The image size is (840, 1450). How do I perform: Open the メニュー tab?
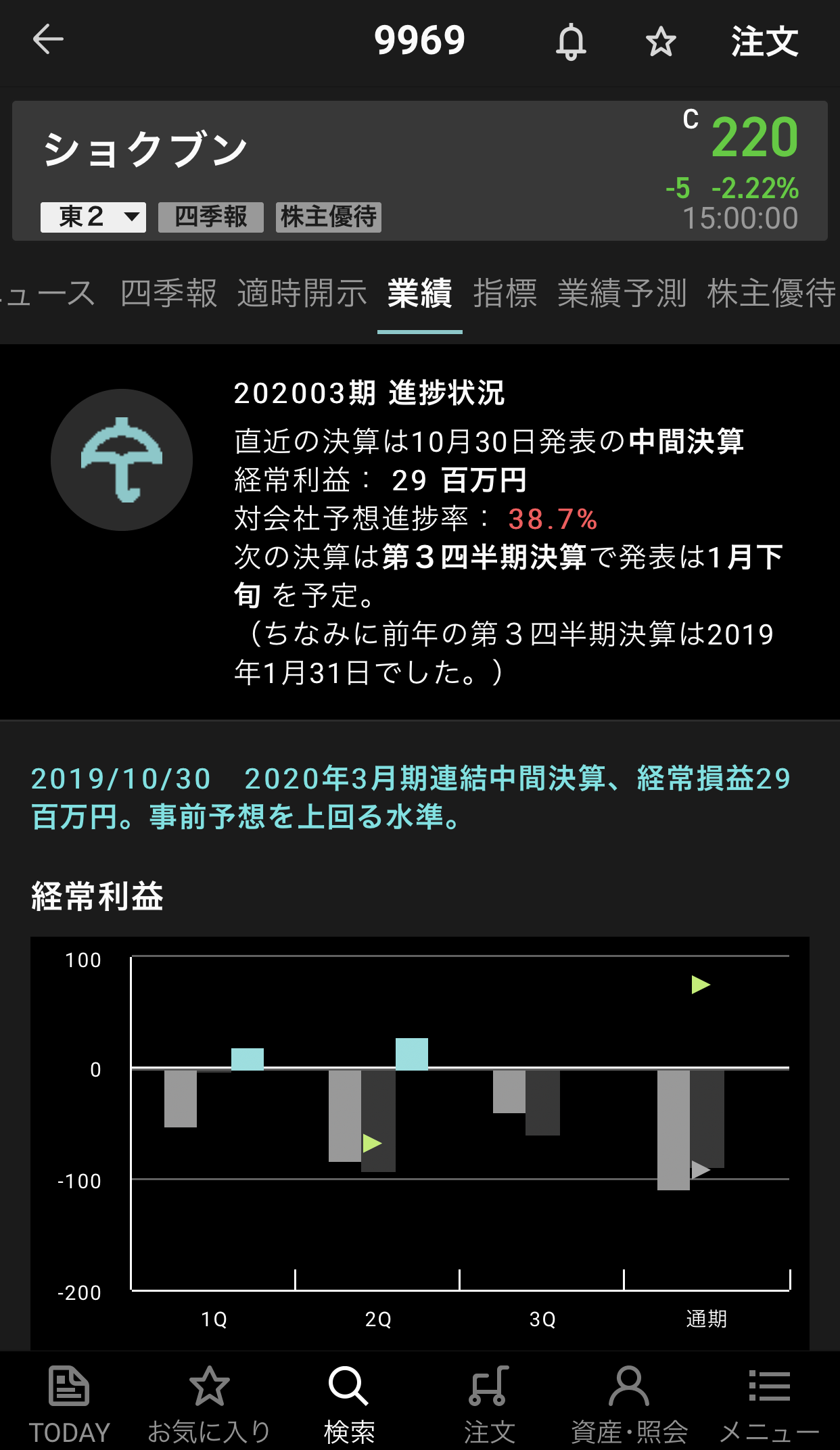(769, 1404)
